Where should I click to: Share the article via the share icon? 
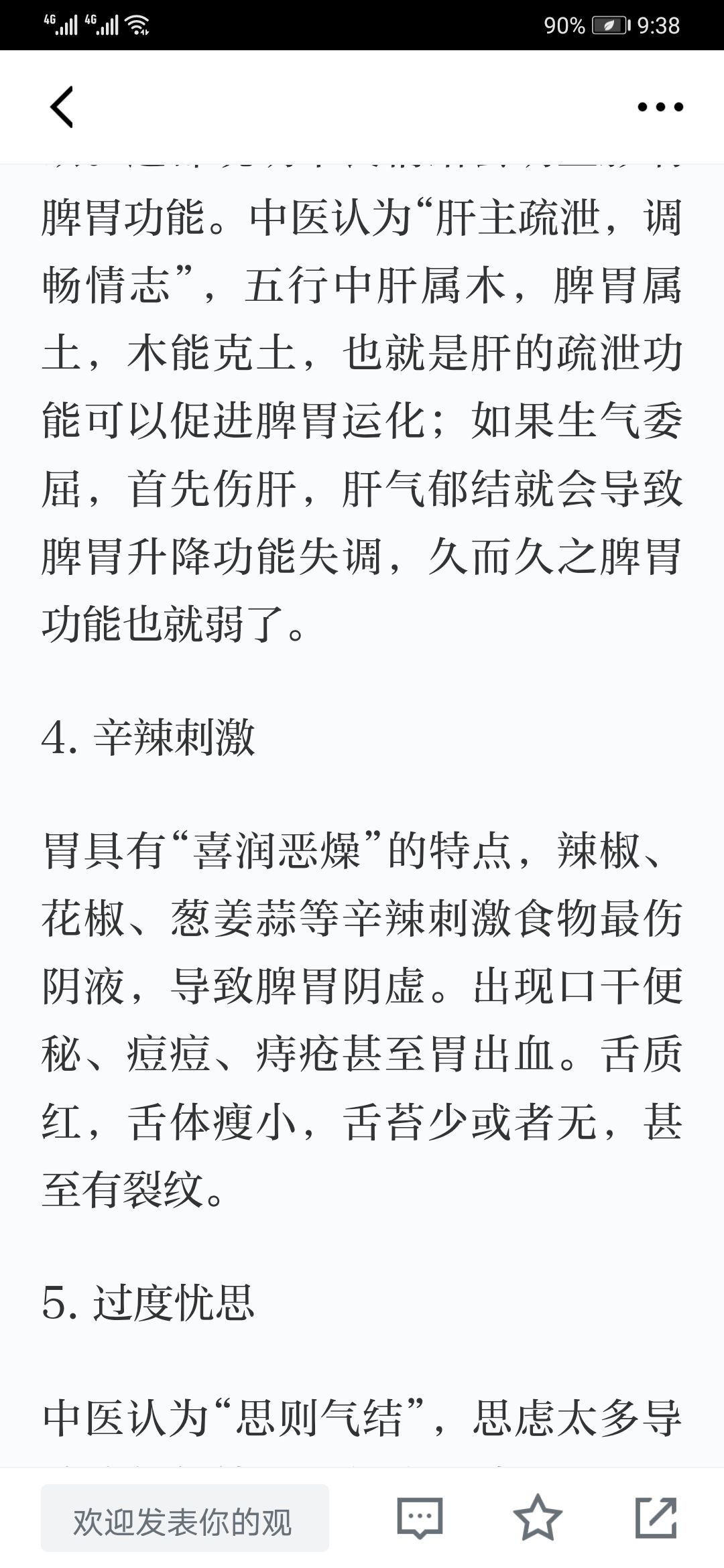656,1517
